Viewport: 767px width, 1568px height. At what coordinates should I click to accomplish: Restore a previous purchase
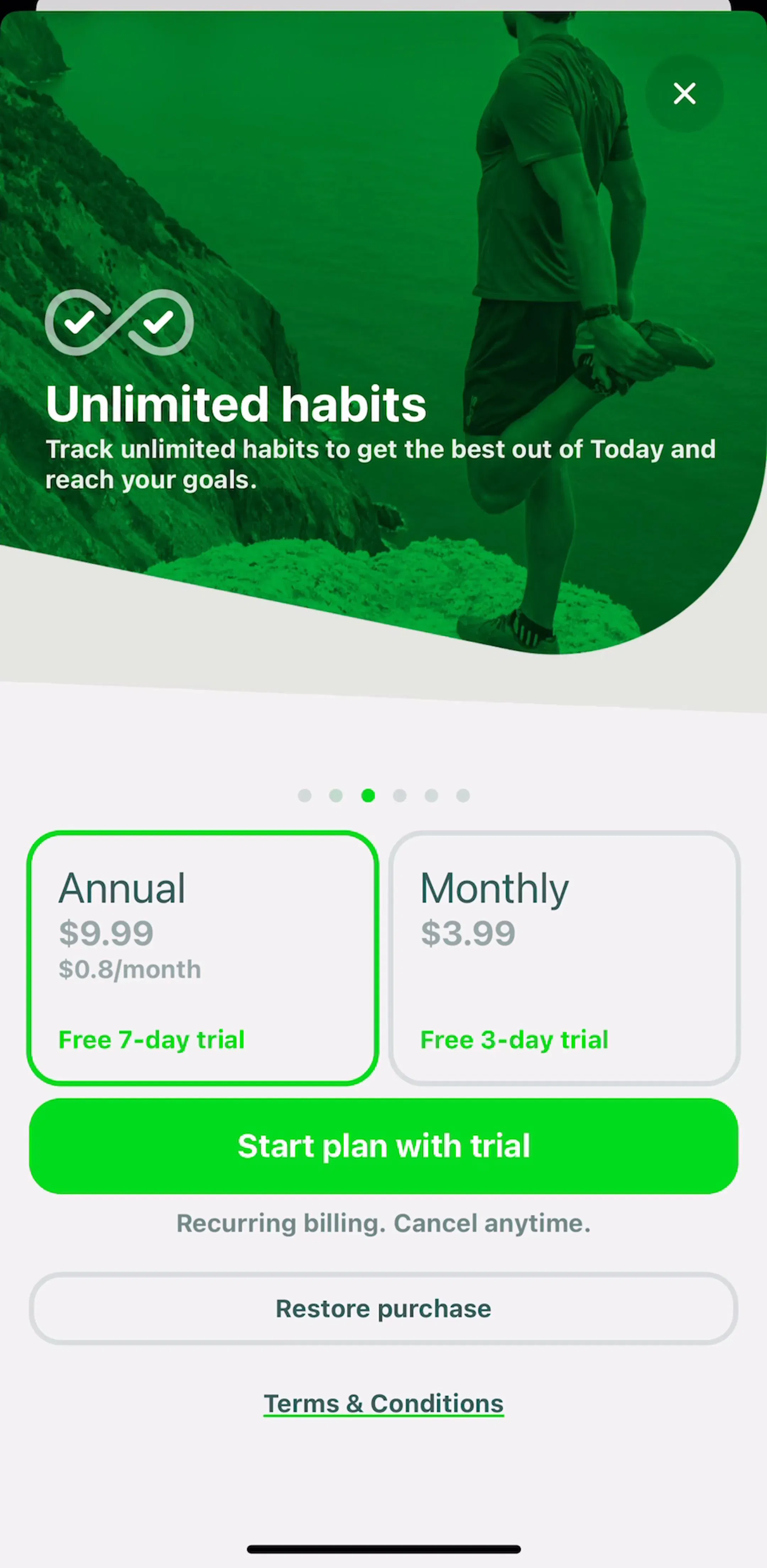pyautogui.click(x=384, y=1309)
